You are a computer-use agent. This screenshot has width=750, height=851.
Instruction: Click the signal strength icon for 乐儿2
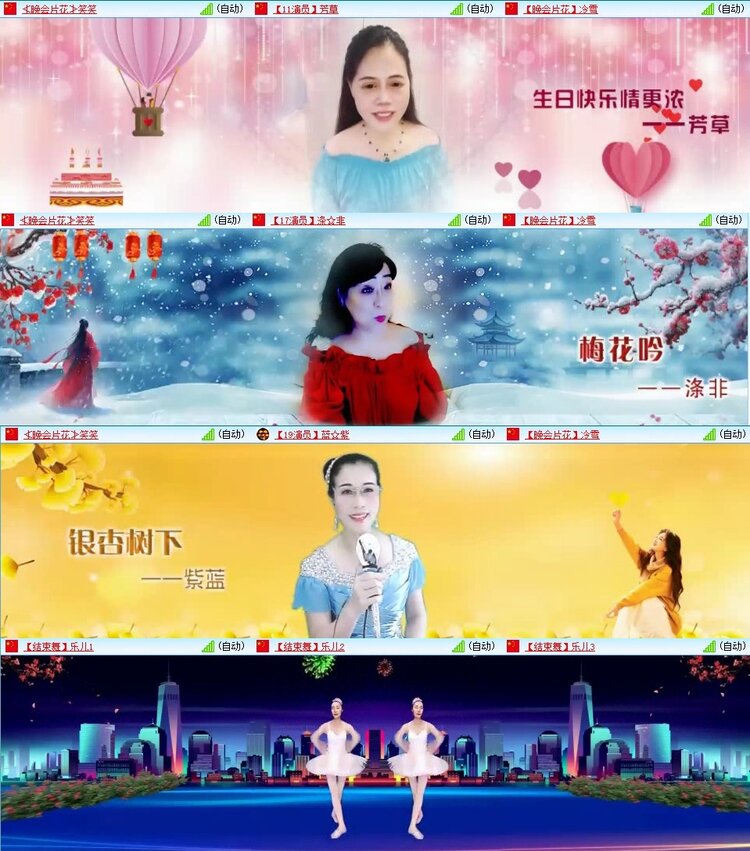(460, 648)
